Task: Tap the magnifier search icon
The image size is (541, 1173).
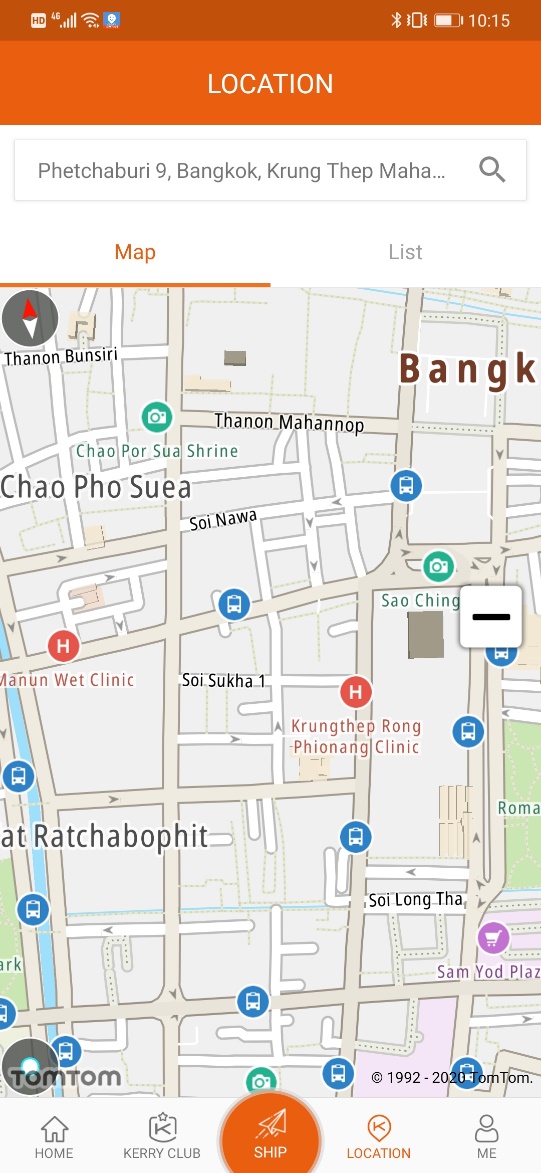Action: click(x=492, y=170)
